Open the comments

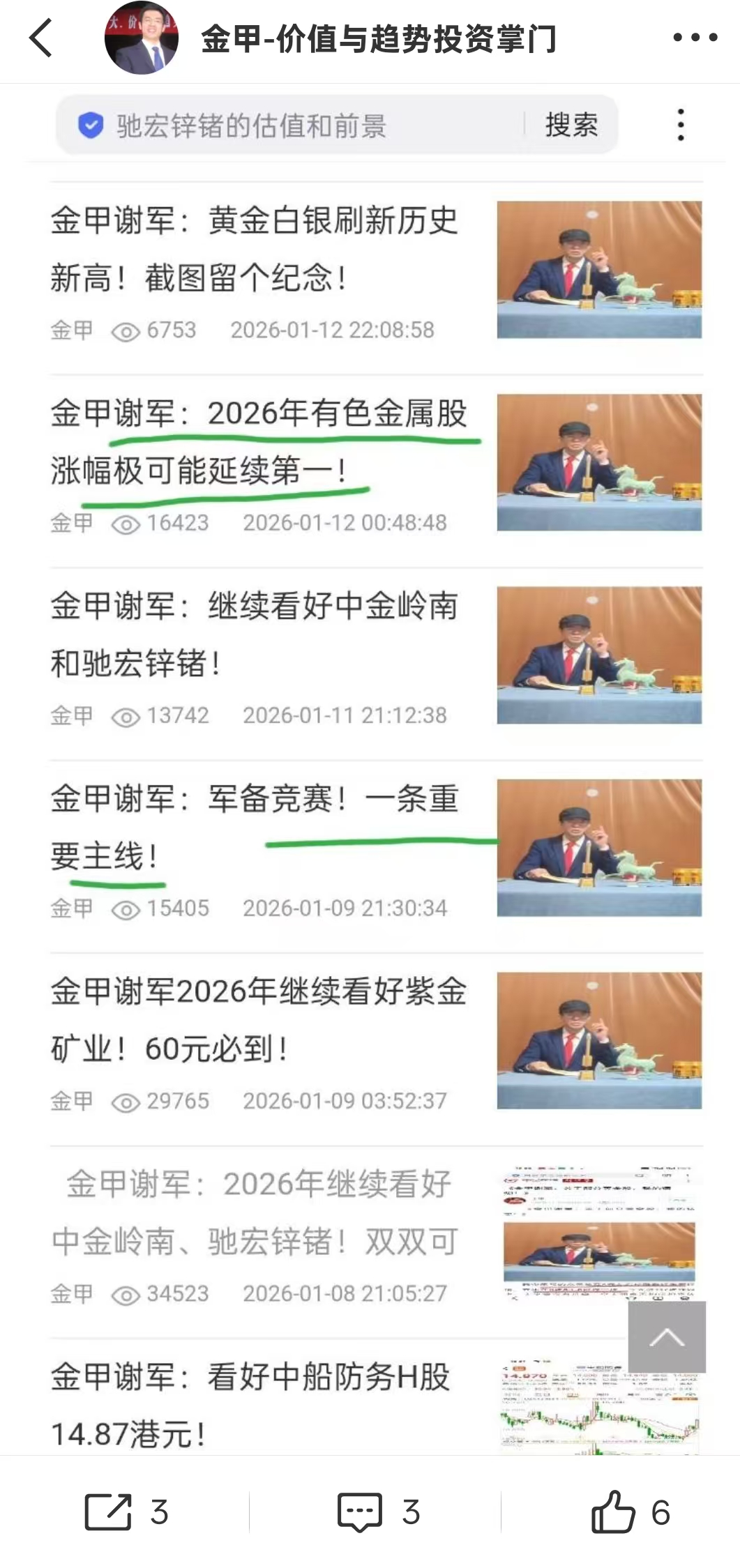tap(360, 1512)
